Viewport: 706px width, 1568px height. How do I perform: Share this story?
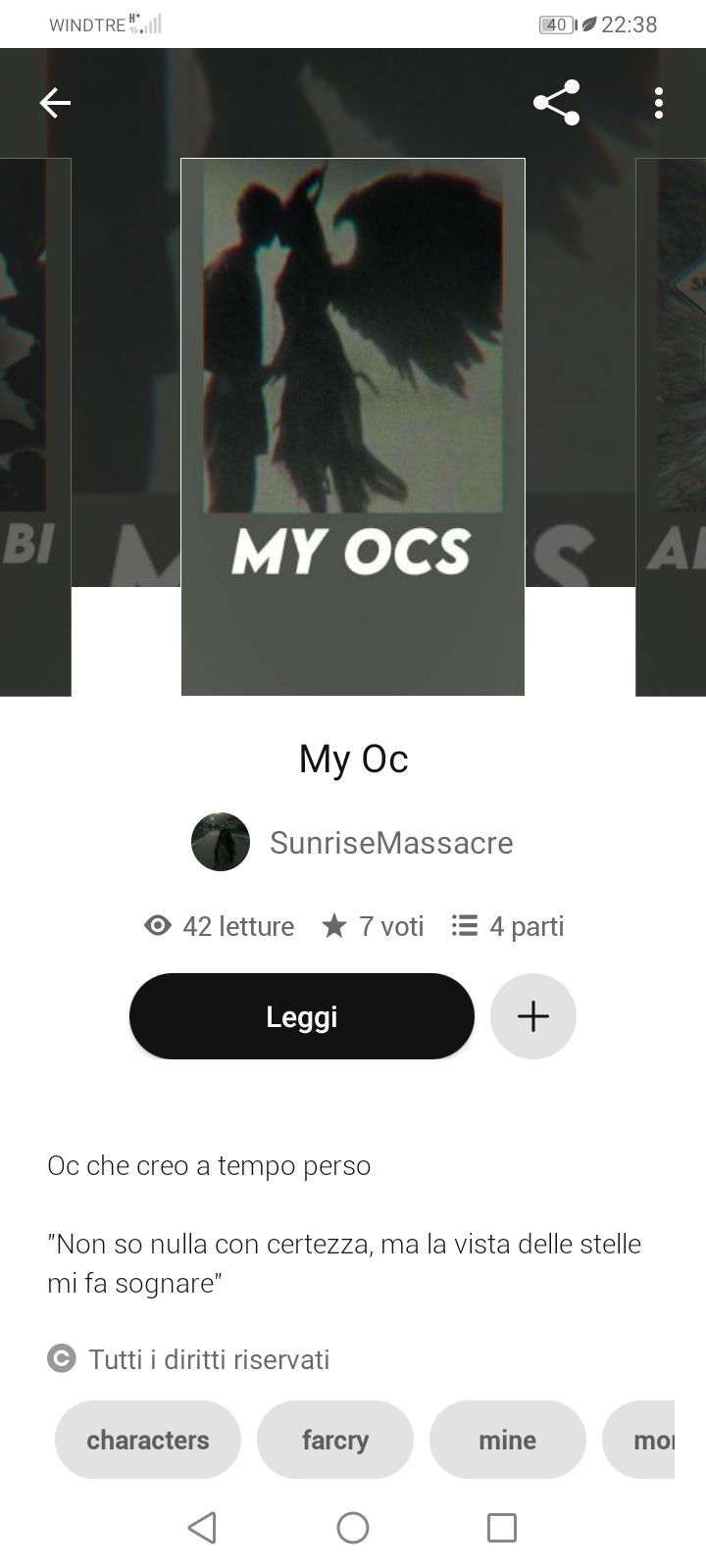click(x=556, y=103)
